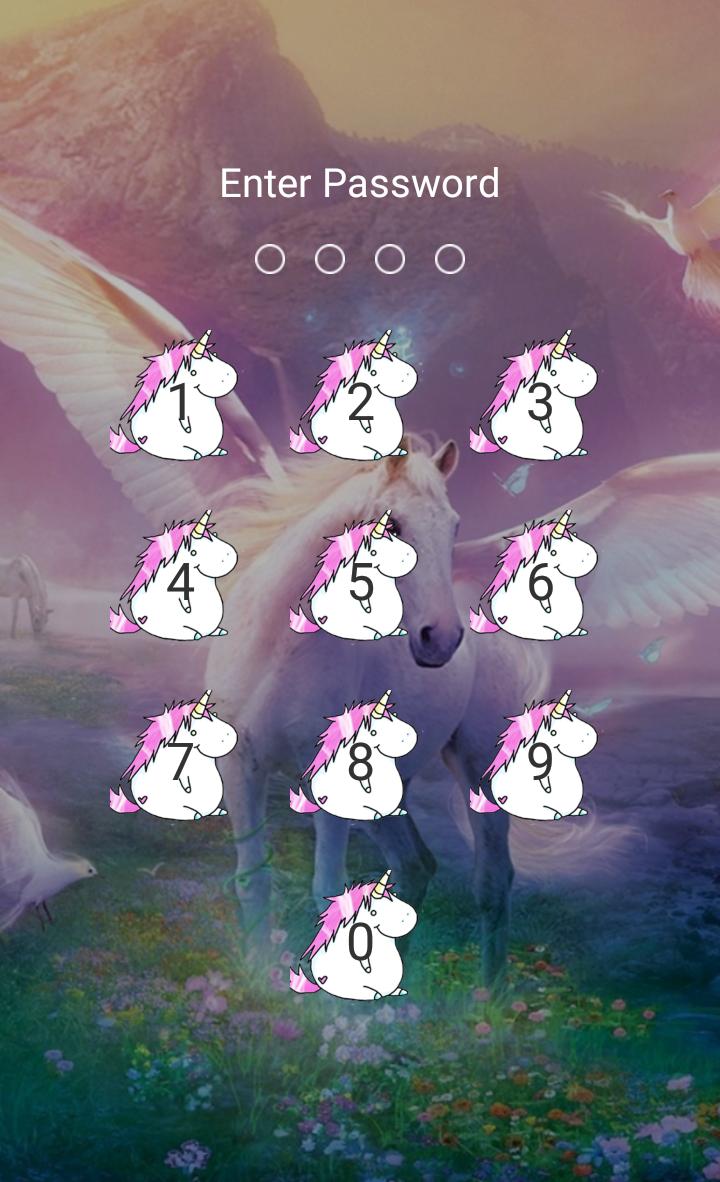Tap digit 4 on the password pad

point(179,582)
